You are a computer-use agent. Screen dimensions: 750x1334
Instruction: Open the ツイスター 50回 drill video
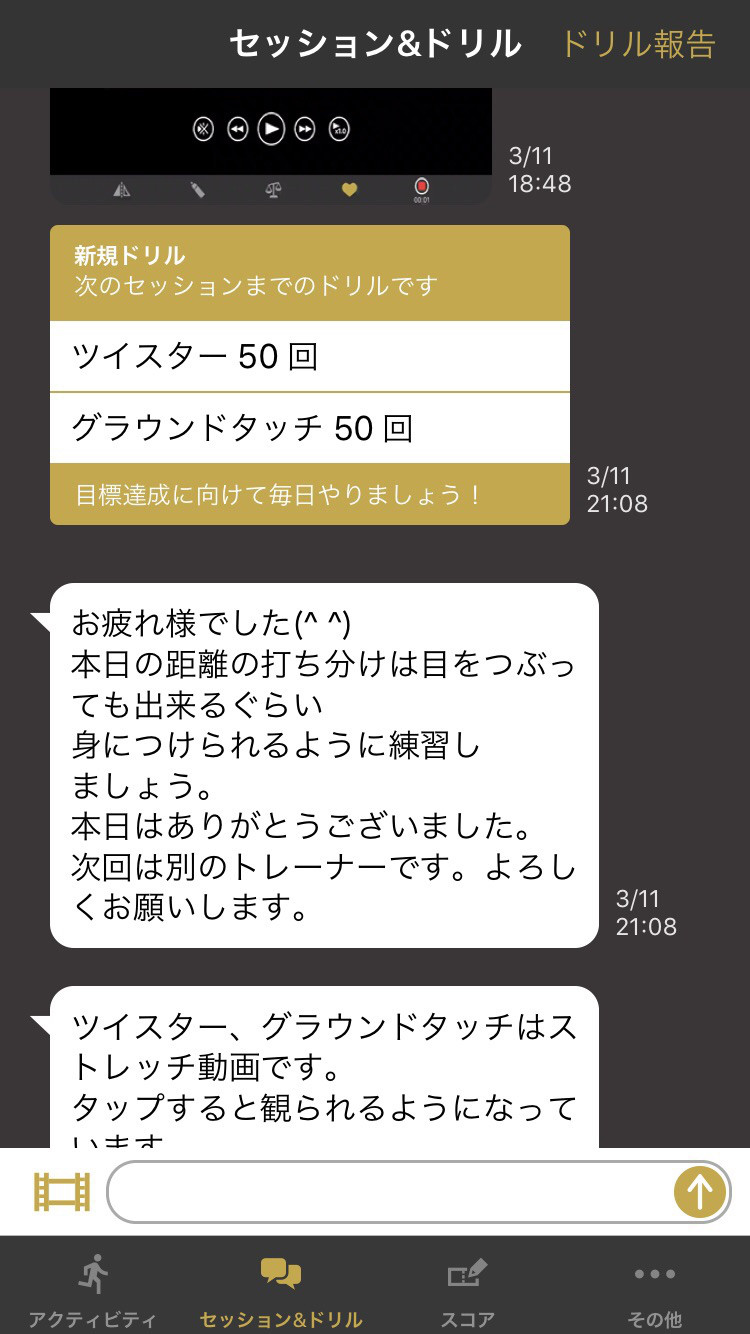click(x=310, y=356)
